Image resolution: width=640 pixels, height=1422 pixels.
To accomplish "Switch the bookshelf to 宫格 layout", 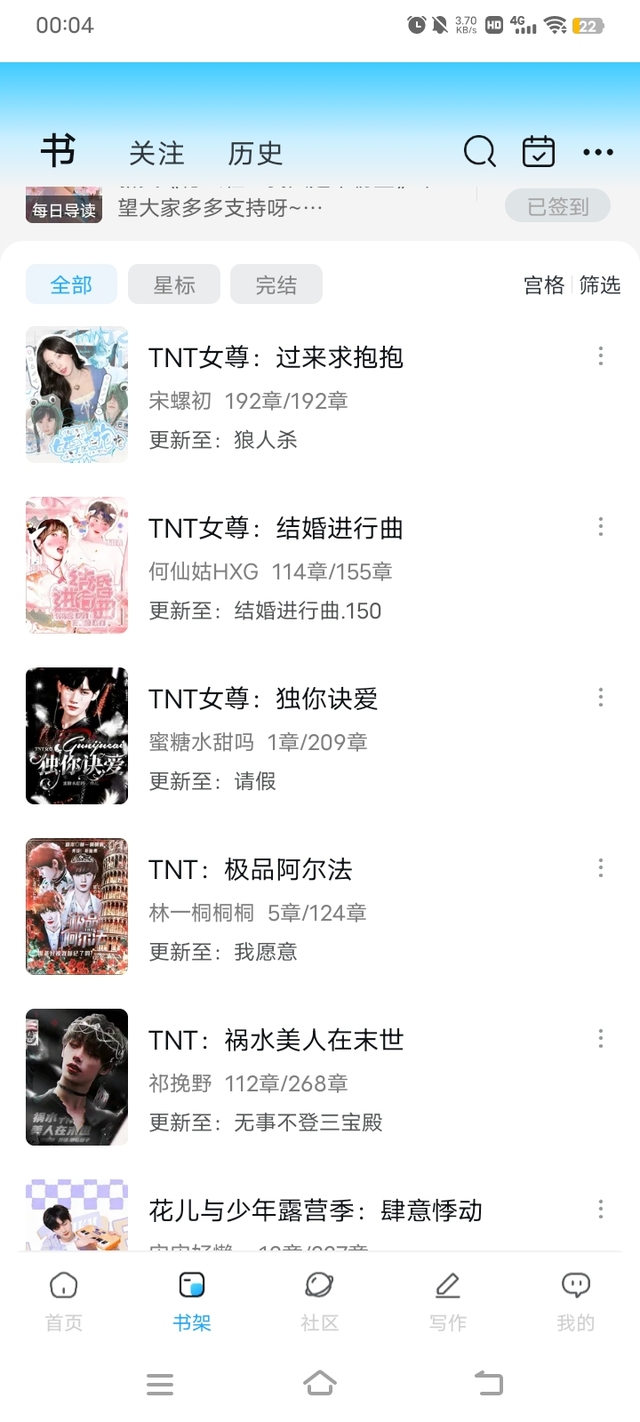I will pos(544,285).
